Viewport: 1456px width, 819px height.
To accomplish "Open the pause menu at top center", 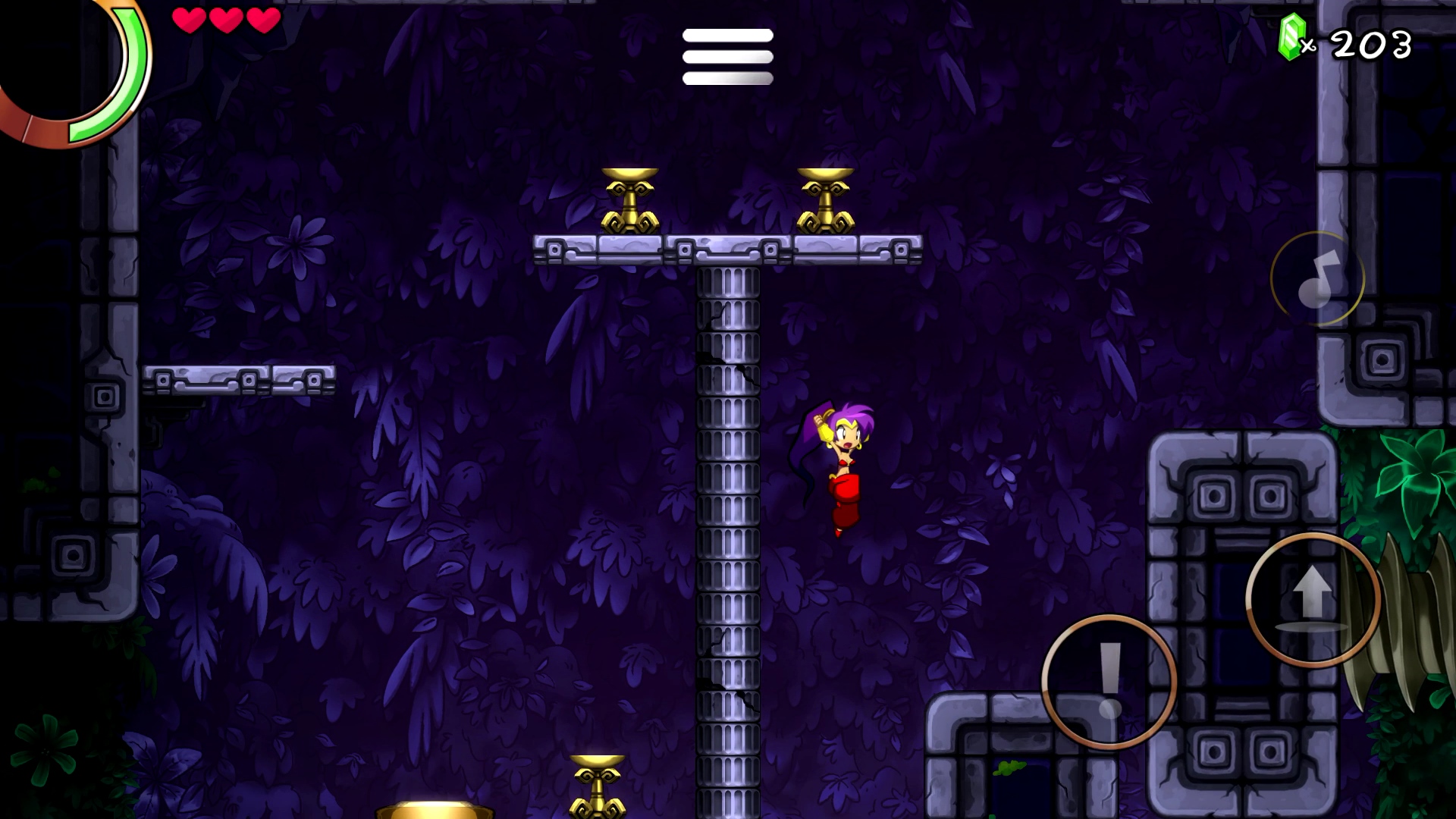I will 727,57.
